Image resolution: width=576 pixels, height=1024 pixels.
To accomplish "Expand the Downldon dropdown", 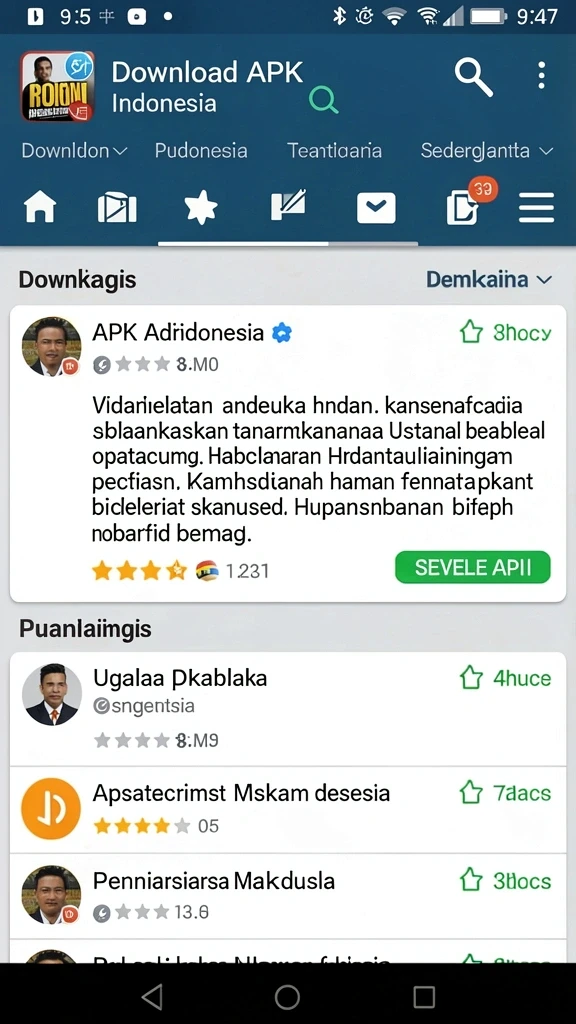I will pos(74,151).
